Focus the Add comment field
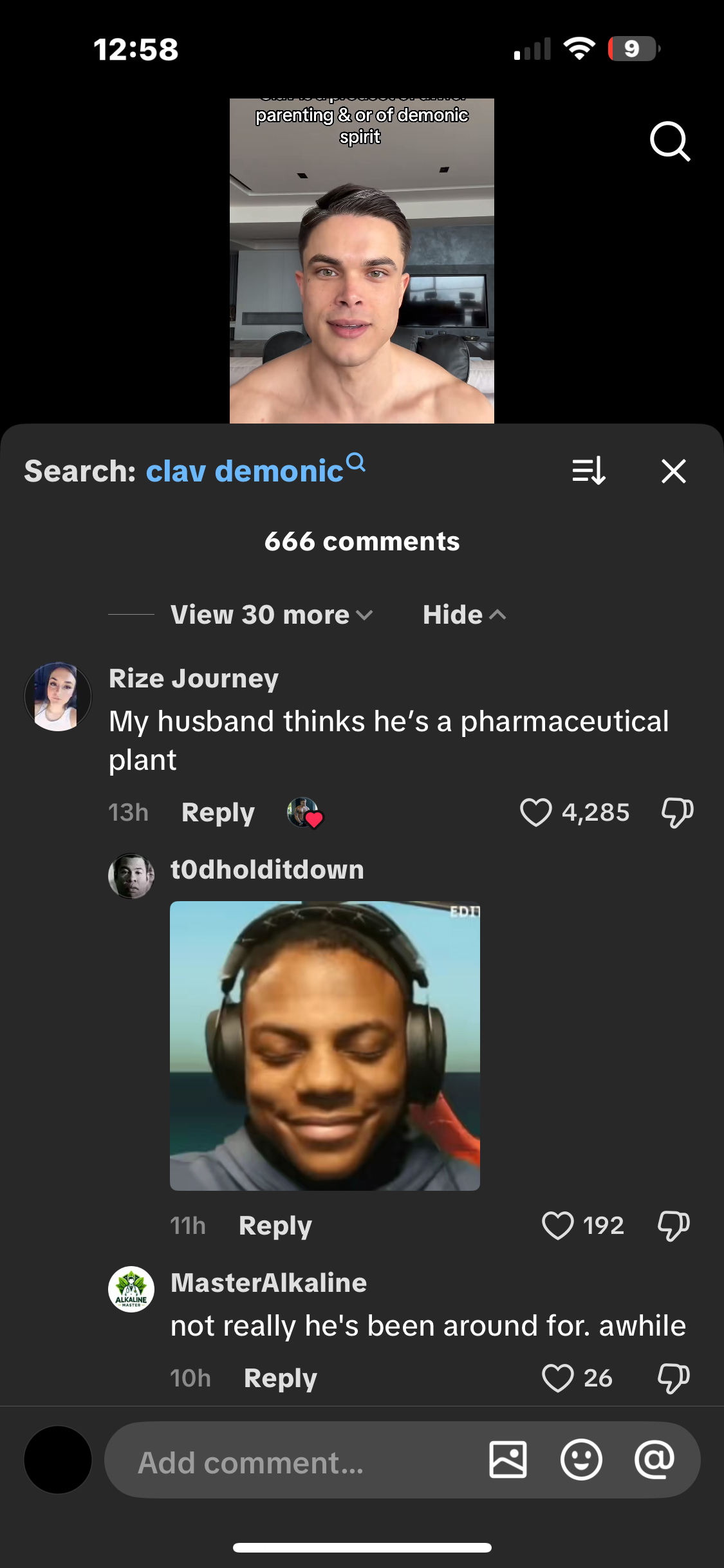Image resolution: width=724 pixels, height=1568 pixels. click(x=290, y=1462)
